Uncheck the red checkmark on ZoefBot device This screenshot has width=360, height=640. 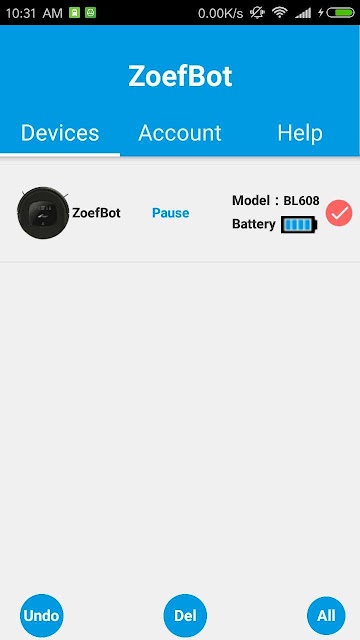339,213
